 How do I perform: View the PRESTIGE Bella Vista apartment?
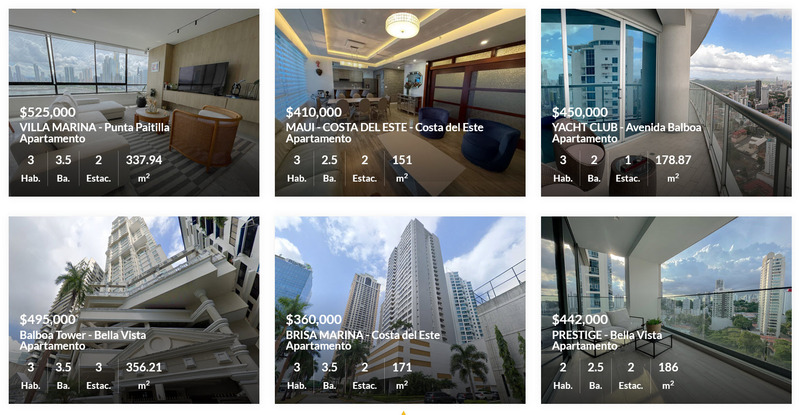(606, 335)
